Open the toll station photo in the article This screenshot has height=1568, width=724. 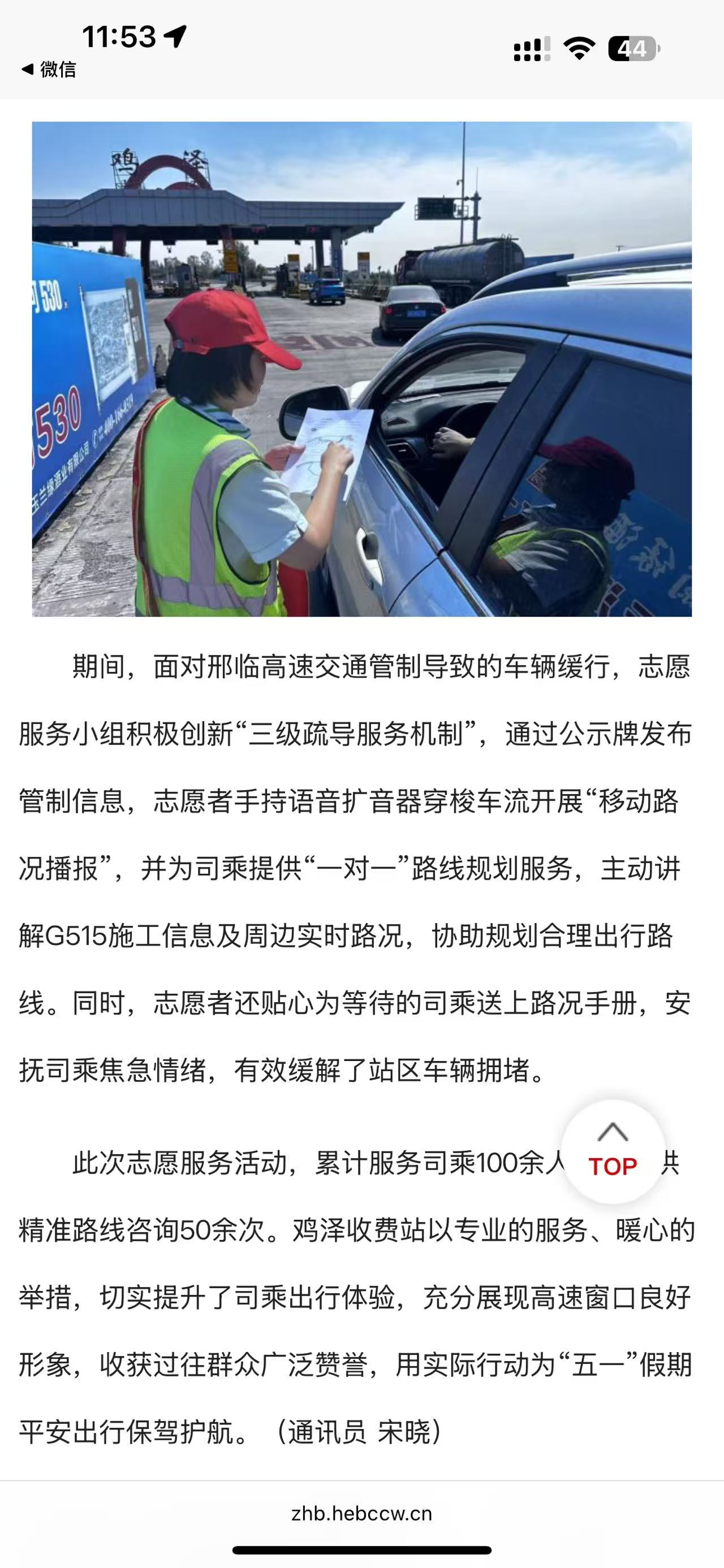(361, 369)
